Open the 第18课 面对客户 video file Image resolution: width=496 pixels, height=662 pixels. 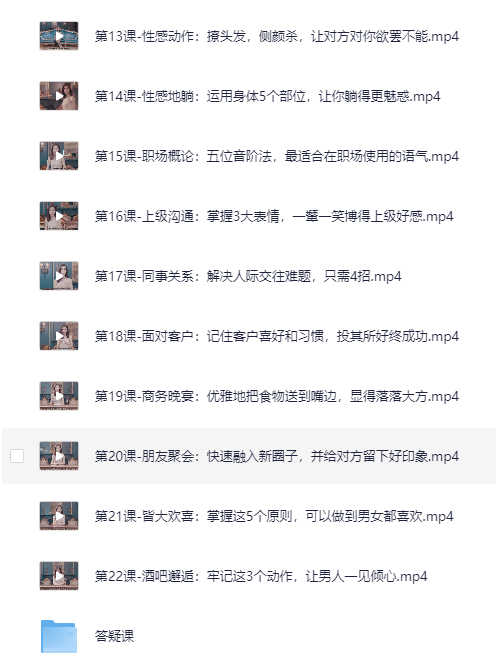coord(276,336)
